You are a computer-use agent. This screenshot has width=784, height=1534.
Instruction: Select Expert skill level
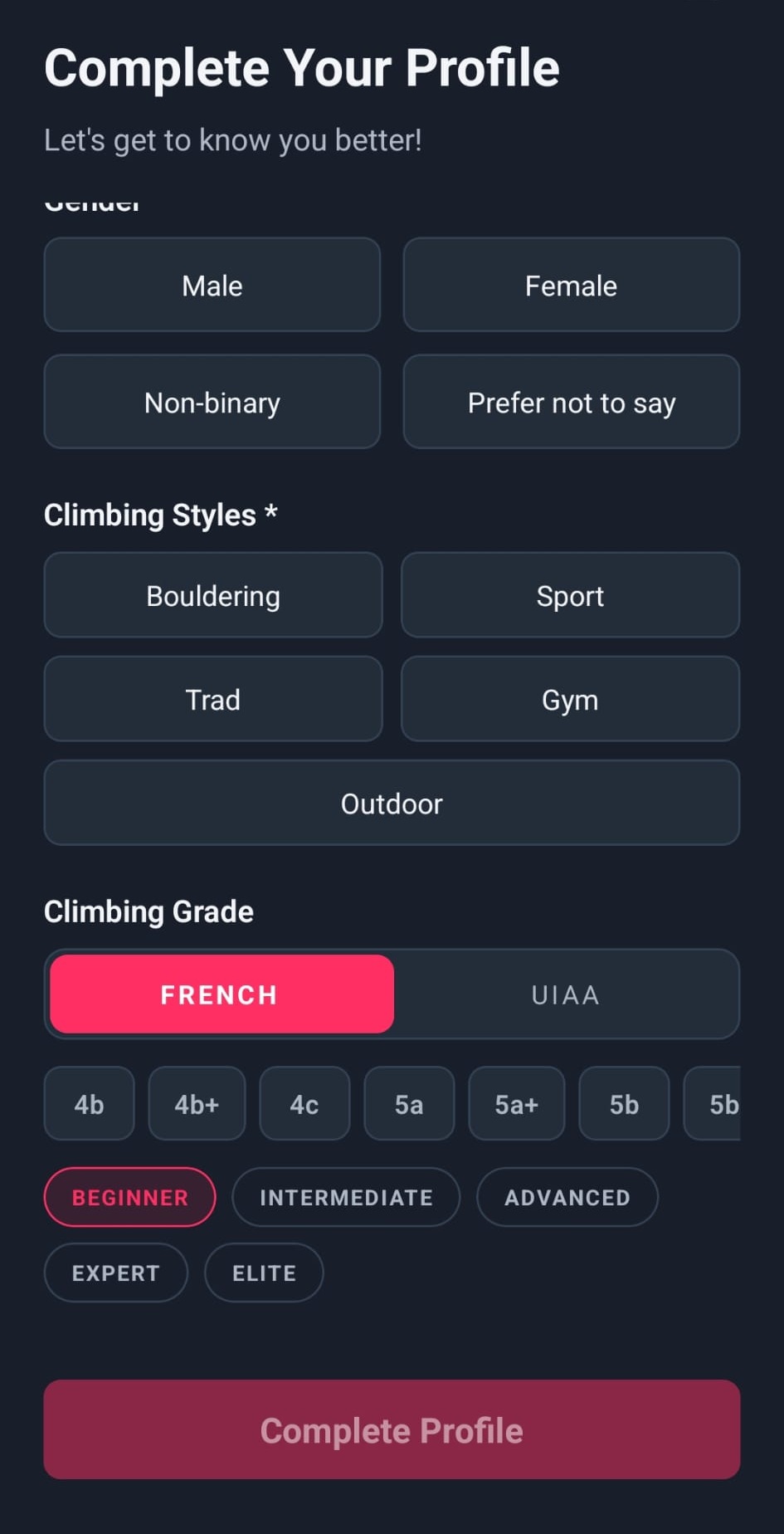(116, 1273)
